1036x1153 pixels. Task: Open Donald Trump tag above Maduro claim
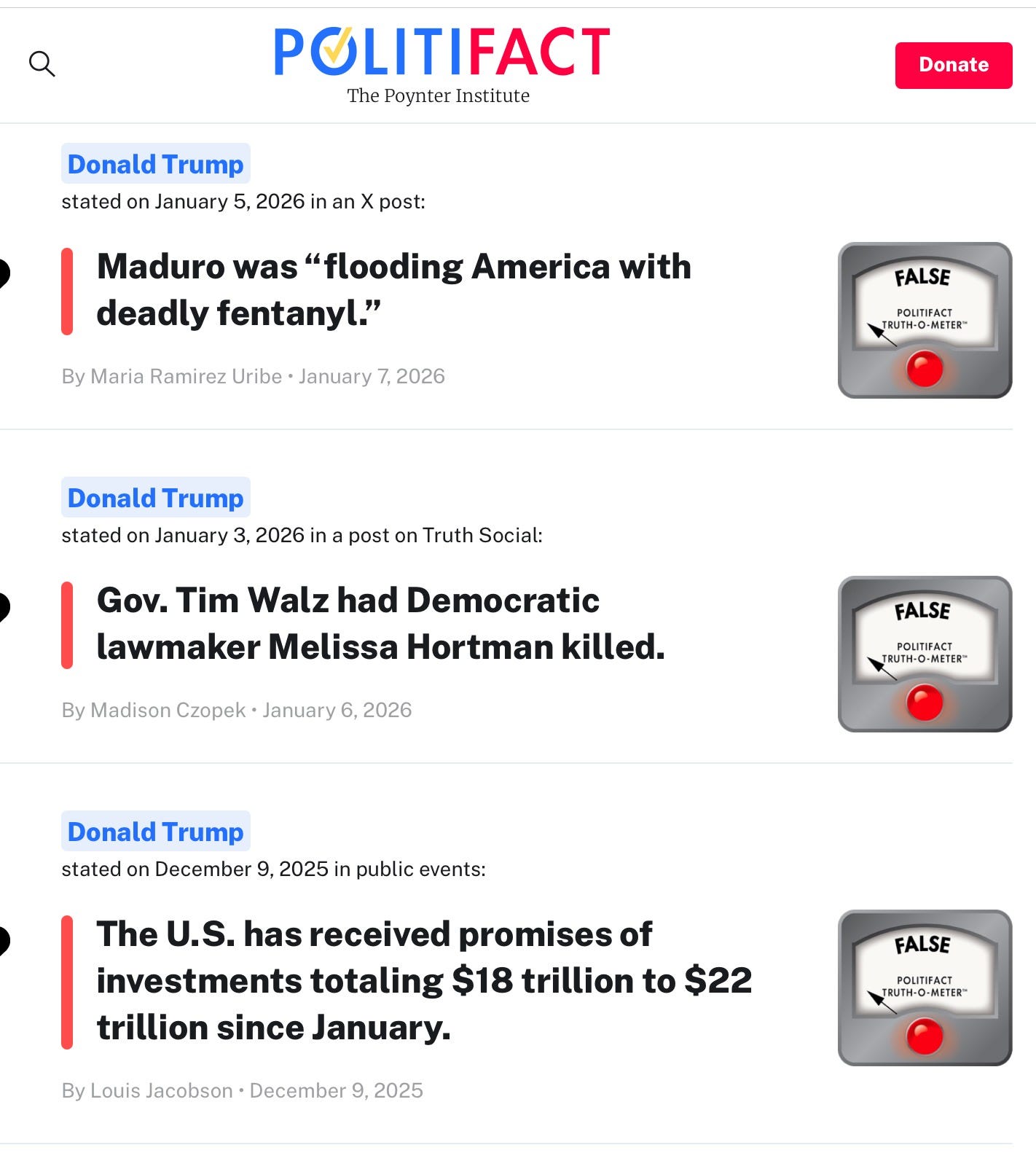(x=156, y=164)
